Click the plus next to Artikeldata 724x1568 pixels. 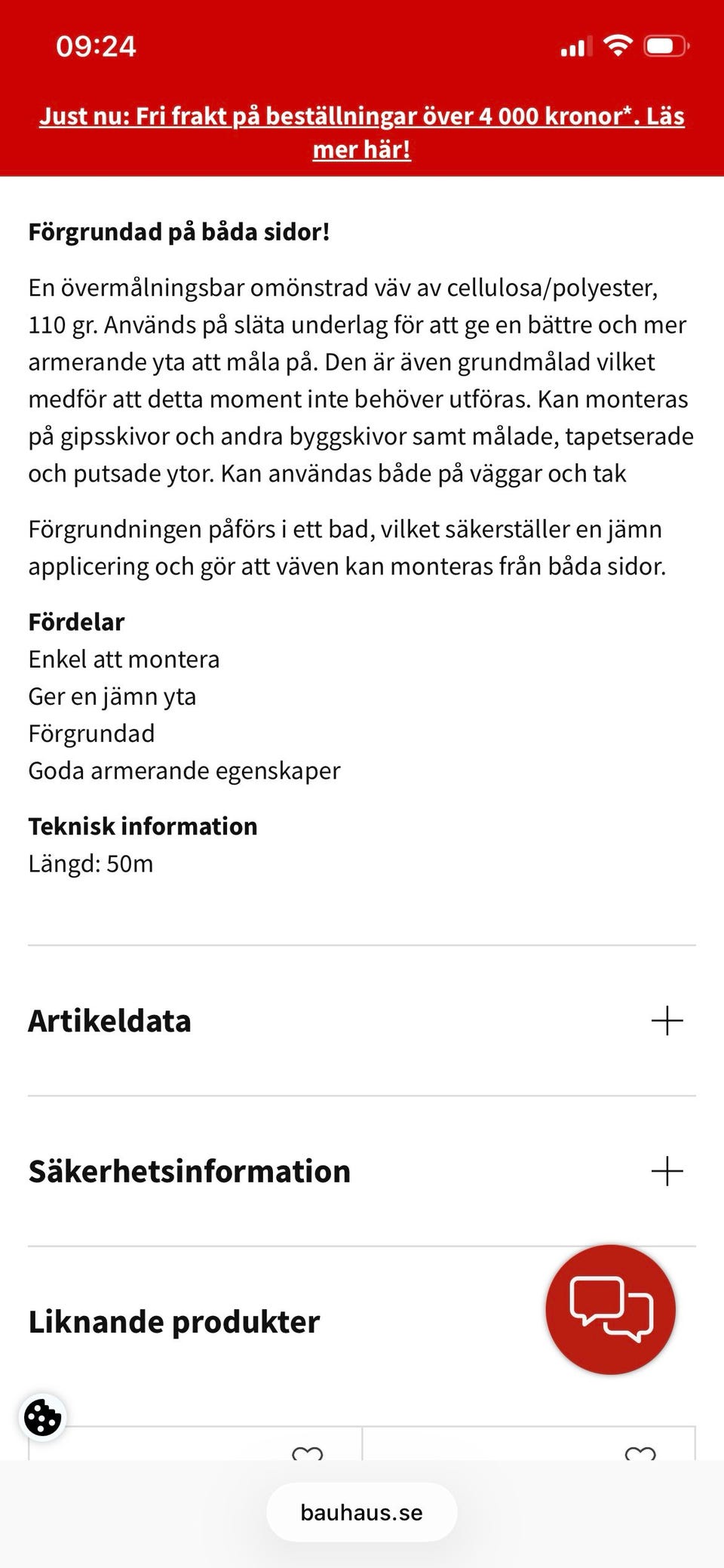[667, 1021]
